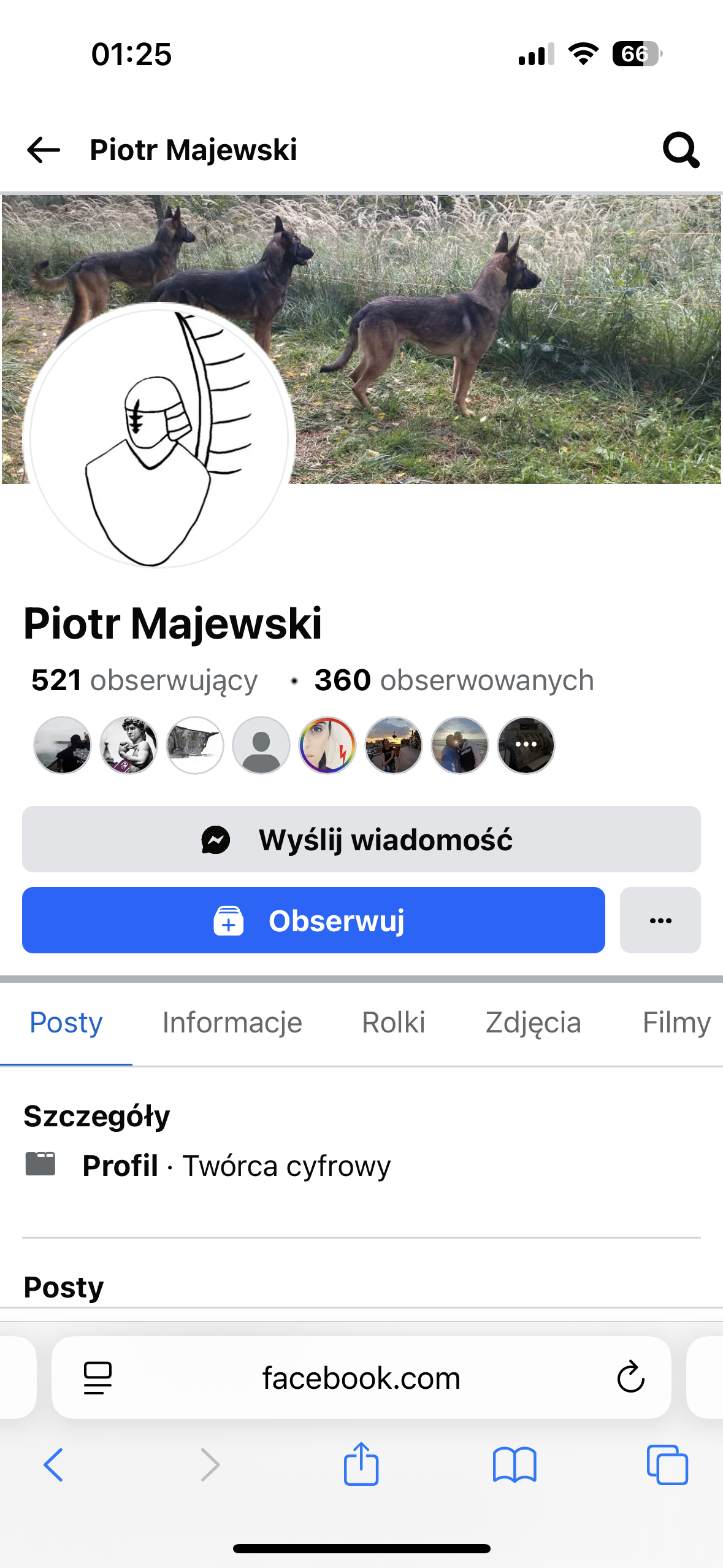723x1568 pixels.
Task: Open the Safari share sheet
Action: [361, 1465]
